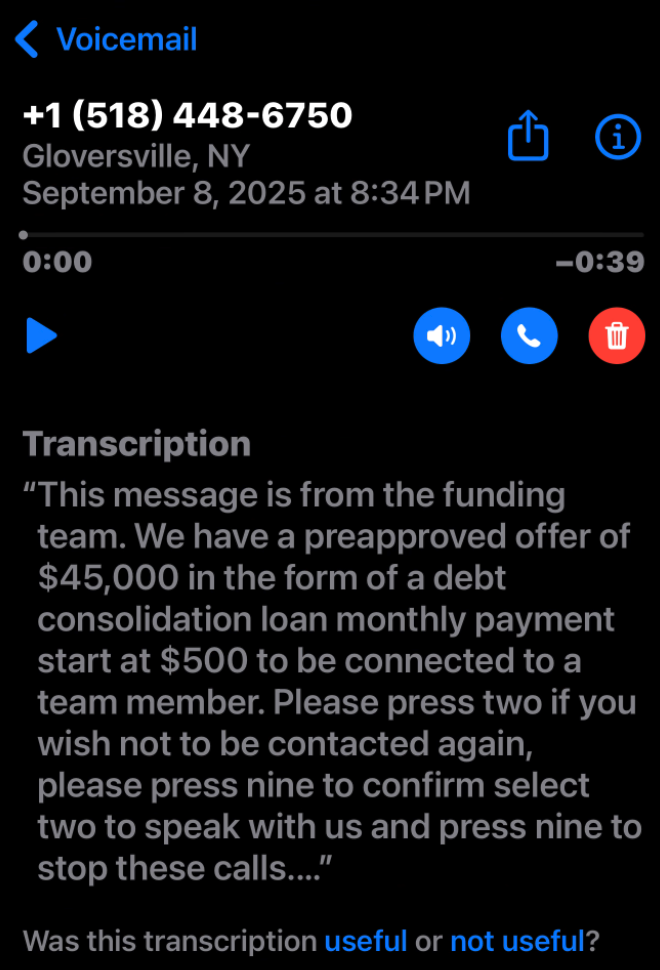
Task: Delete this voicemail
Action: [x=617, y=336]
